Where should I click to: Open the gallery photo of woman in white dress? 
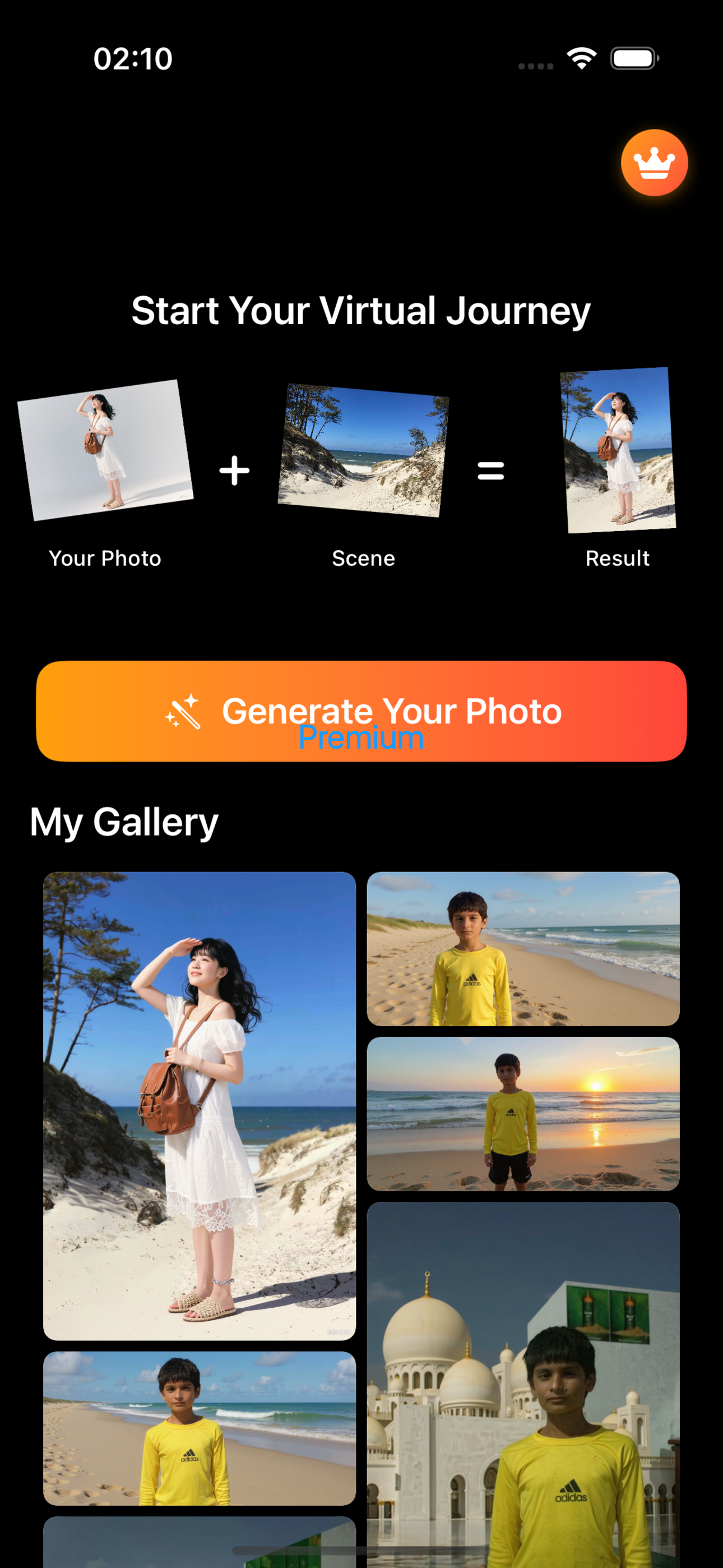200,1105
